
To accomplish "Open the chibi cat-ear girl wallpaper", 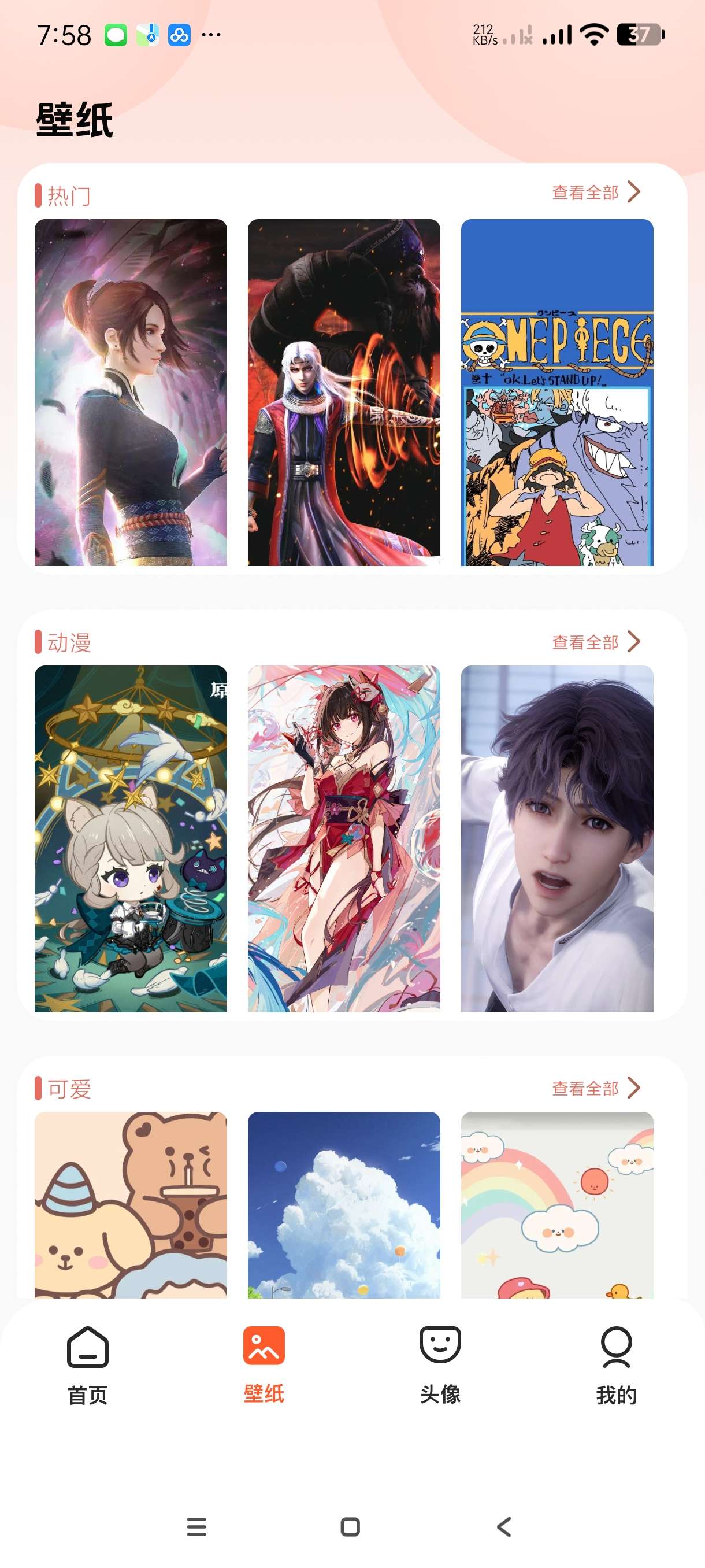I will coord(131,838).
